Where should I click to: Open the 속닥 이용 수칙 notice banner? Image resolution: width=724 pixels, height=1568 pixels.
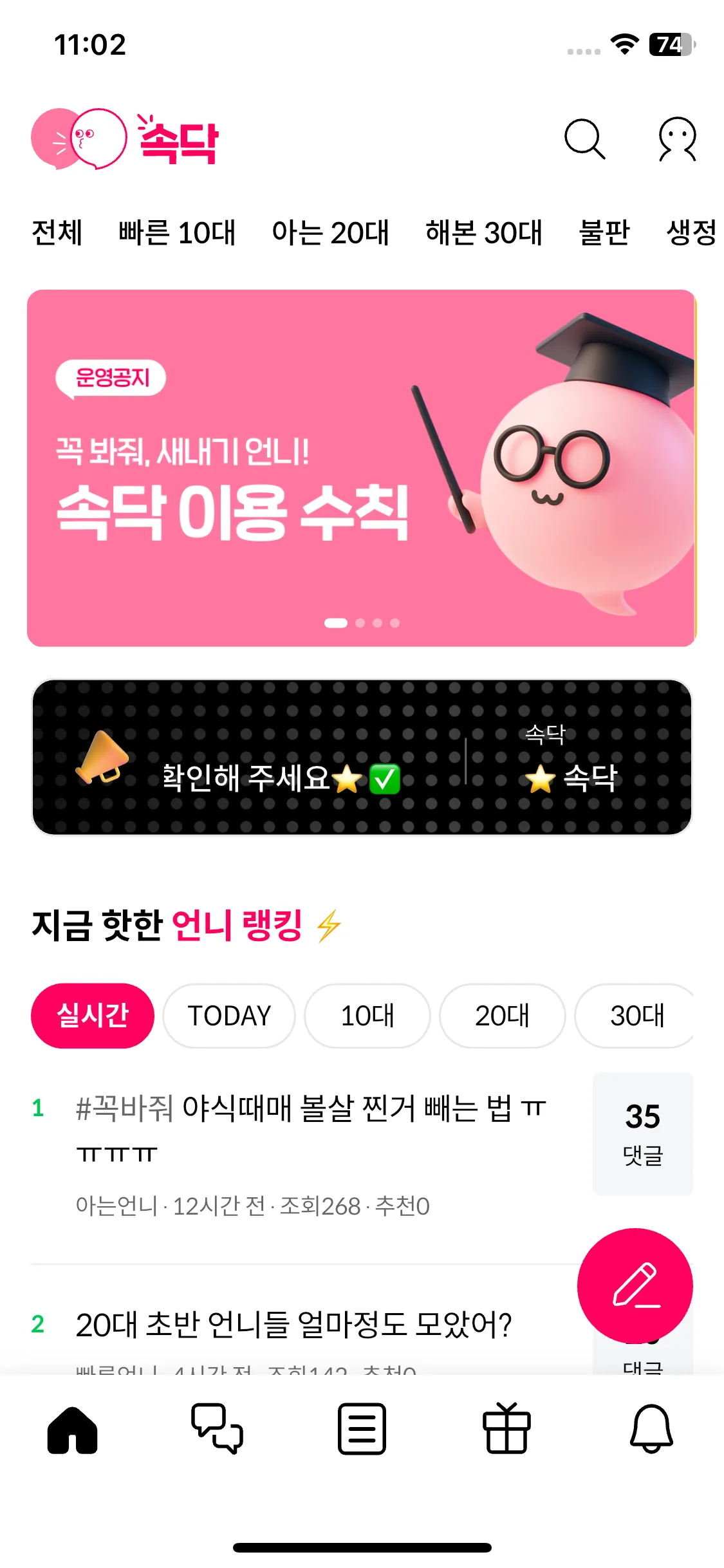click(x=361, y=468)
